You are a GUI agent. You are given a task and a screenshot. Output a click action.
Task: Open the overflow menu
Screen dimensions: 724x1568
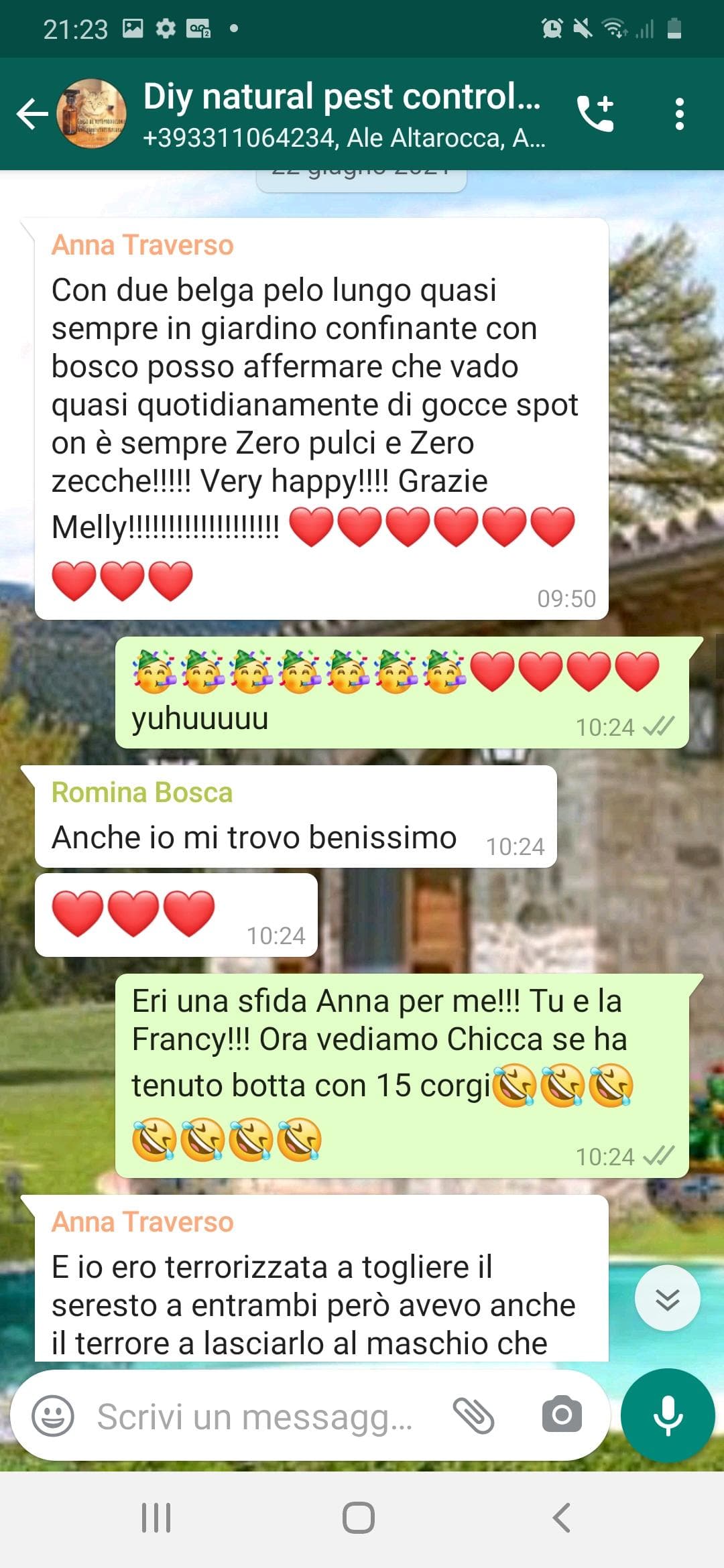point(679,113)
